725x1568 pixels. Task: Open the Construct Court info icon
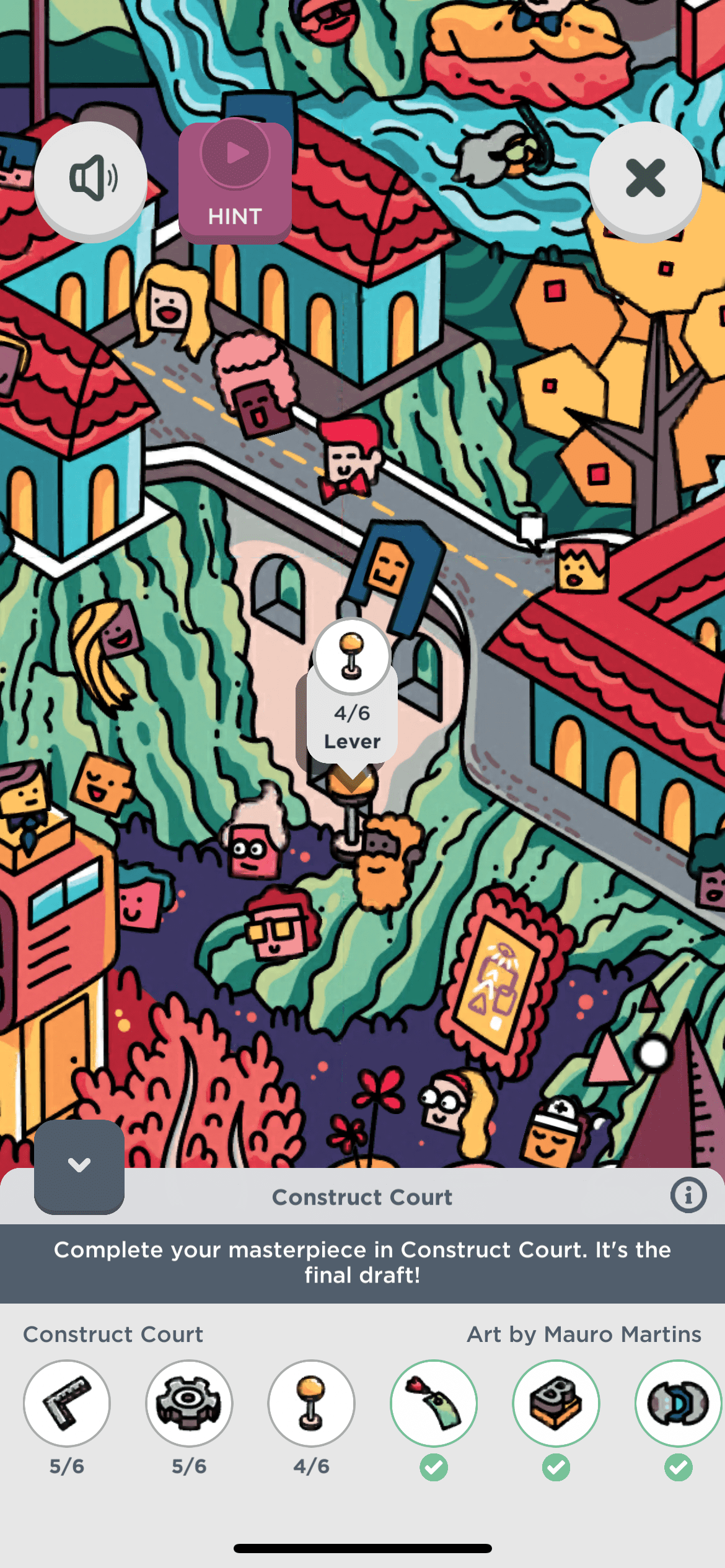(x=688, y=1195)
